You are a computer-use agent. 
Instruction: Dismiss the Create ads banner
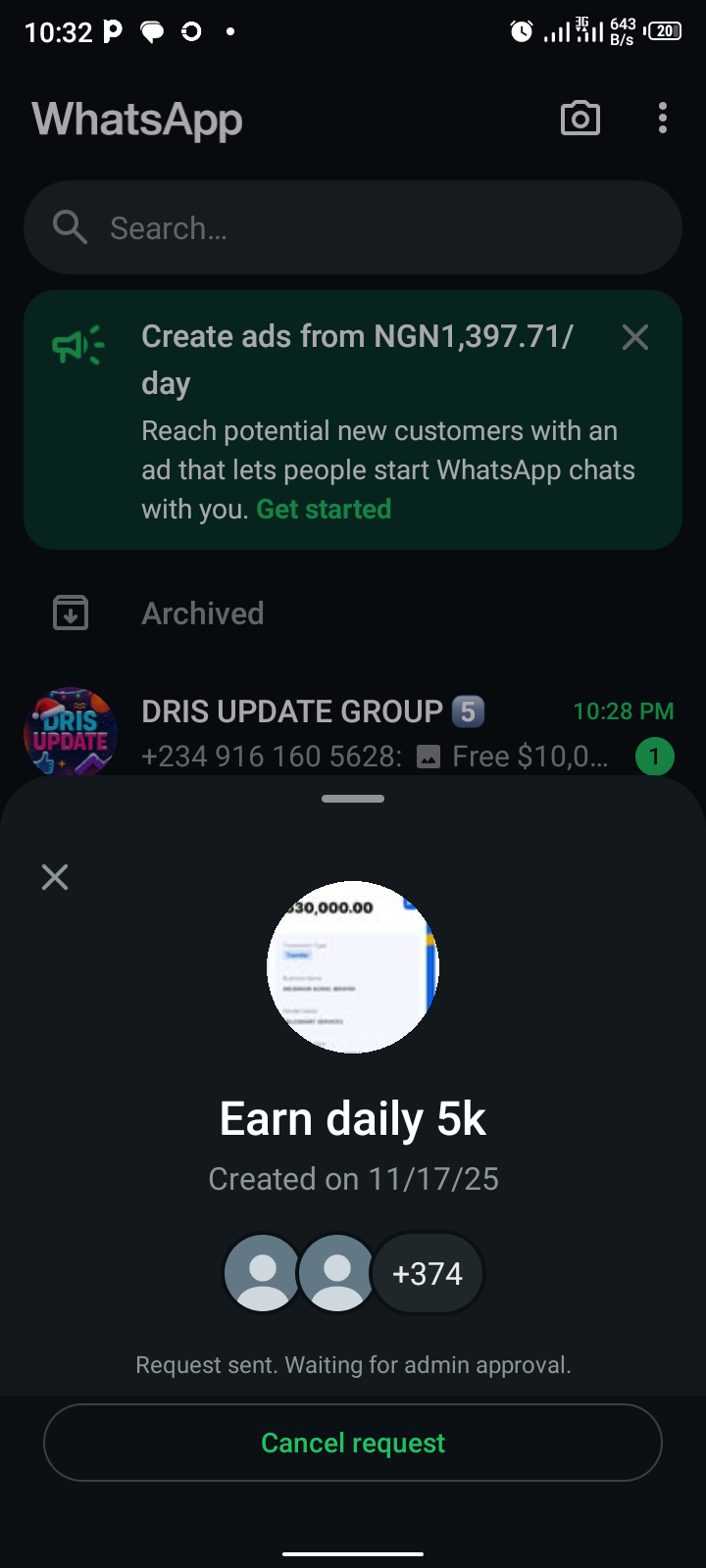[x=635, y=338]
